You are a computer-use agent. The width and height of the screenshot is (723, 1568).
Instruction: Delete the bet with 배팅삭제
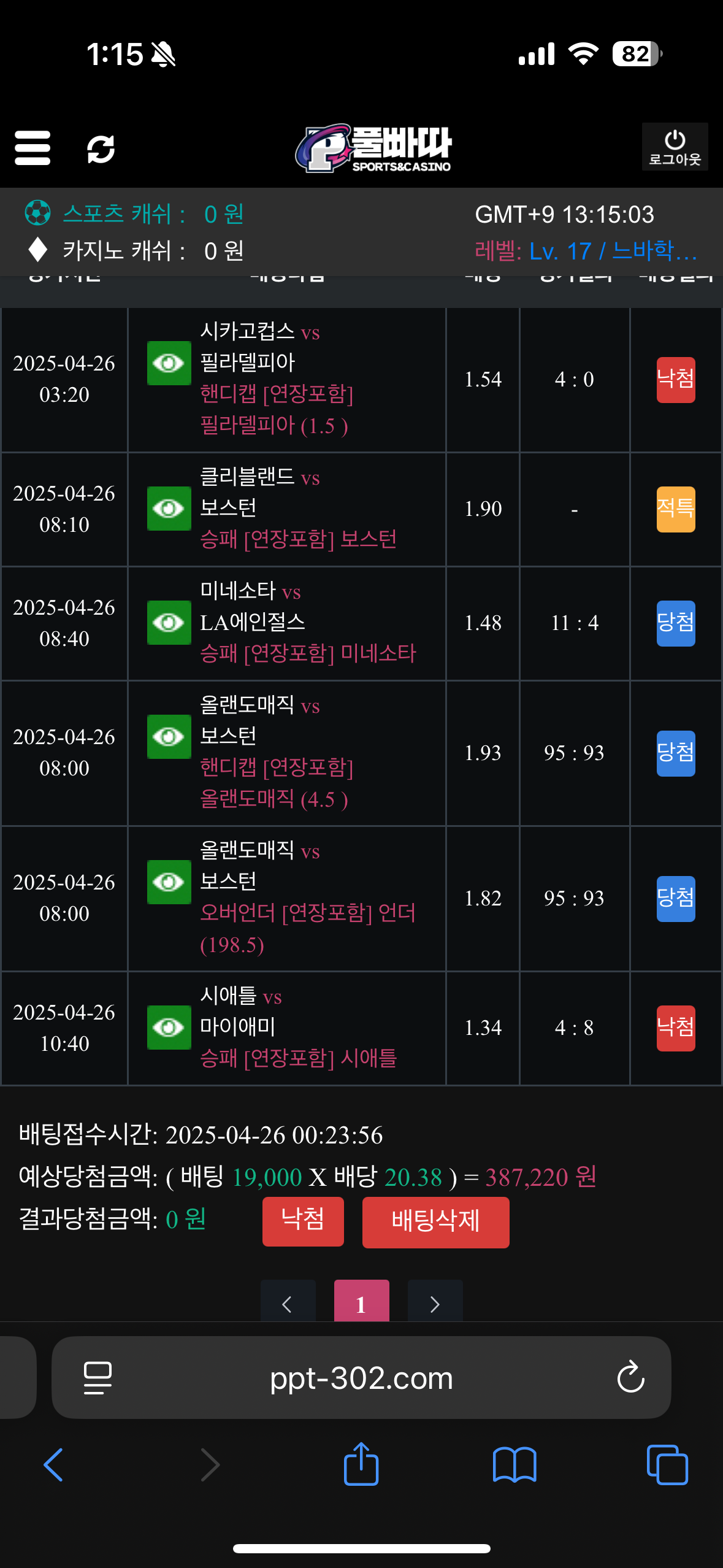435,1222
